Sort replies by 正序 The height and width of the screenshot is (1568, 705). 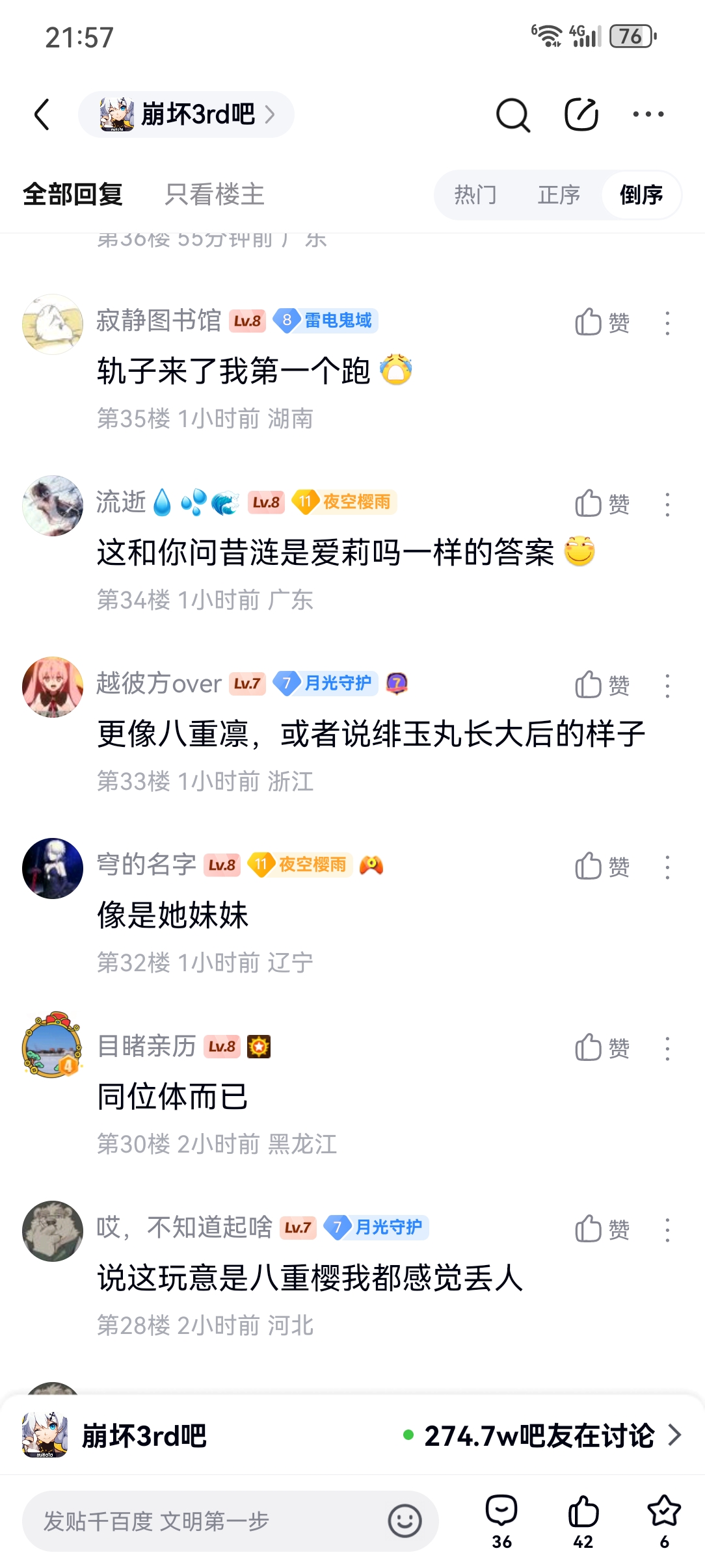point(559,194)
